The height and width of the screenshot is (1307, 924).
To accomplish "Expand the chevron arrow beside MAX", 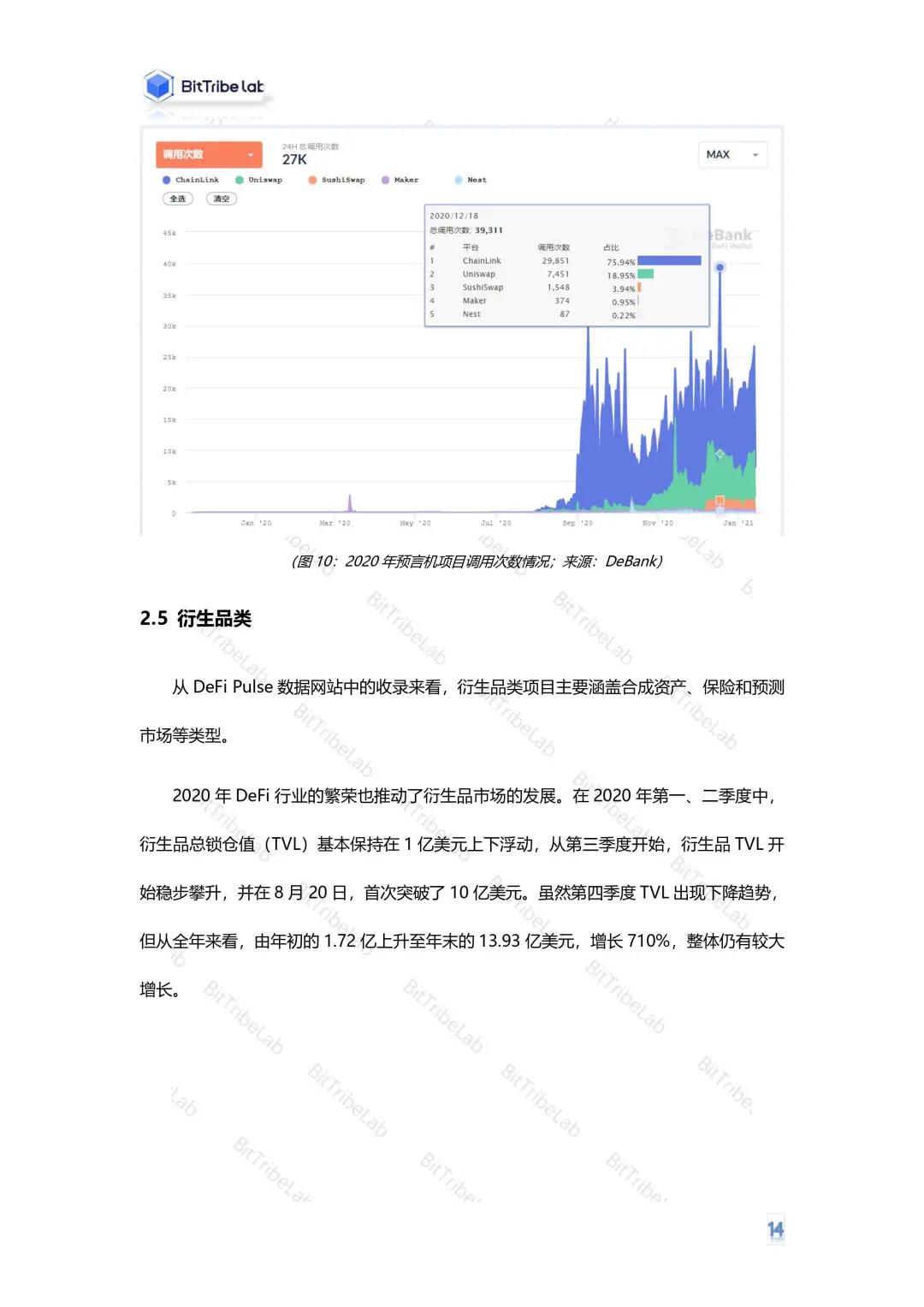I will (x=755, y=154).
